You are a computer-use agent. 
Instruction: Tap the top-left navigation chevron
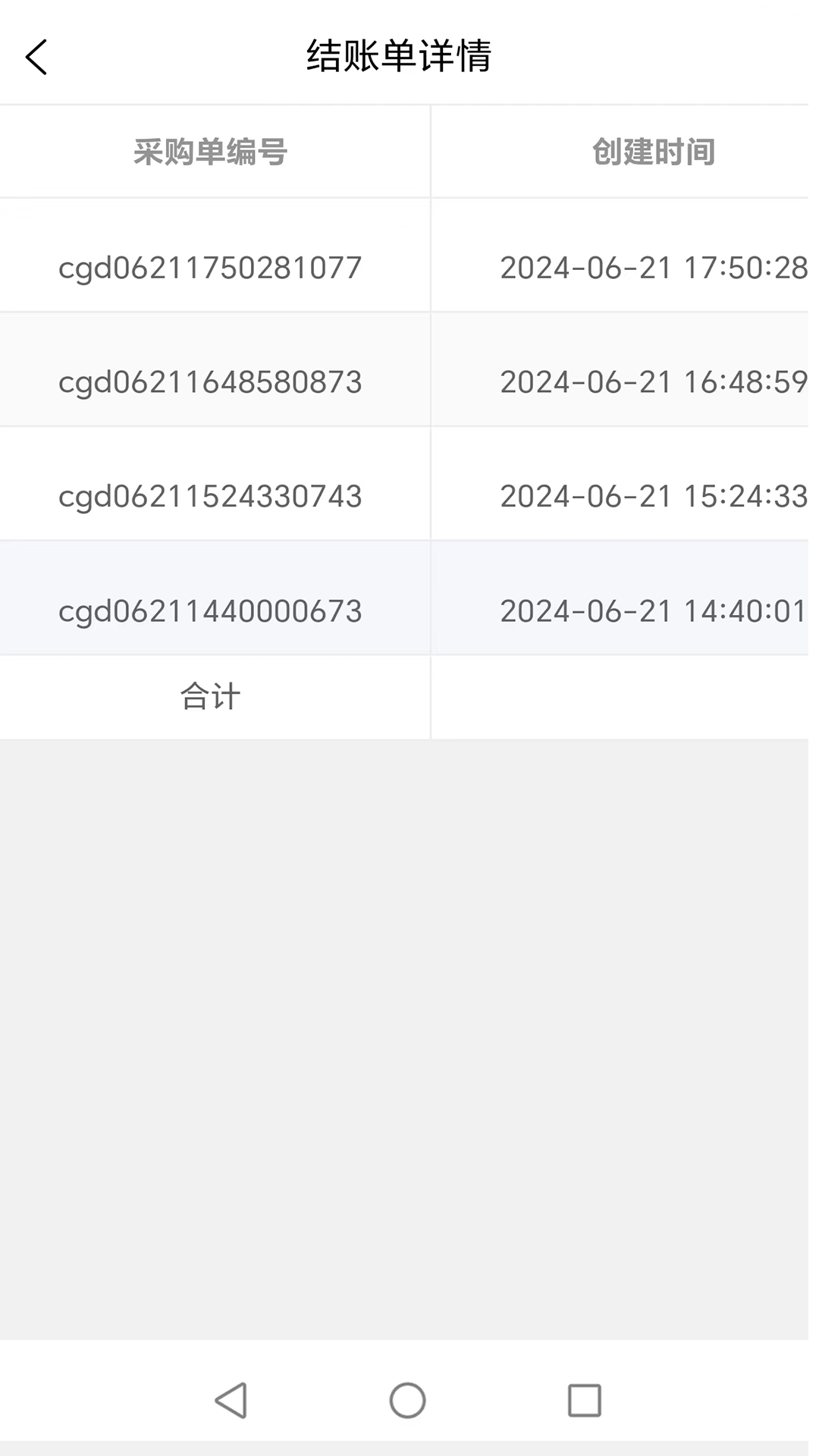[x=36, y=57]
